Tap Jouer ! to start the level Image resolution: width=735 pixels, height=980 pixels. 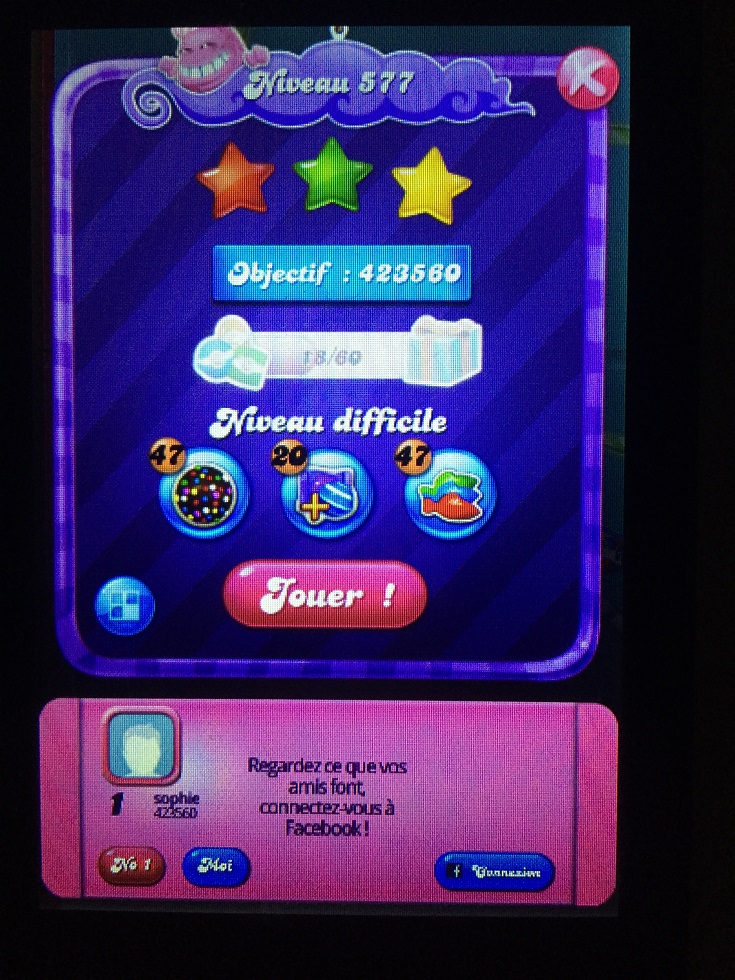[x=325, y=595]
